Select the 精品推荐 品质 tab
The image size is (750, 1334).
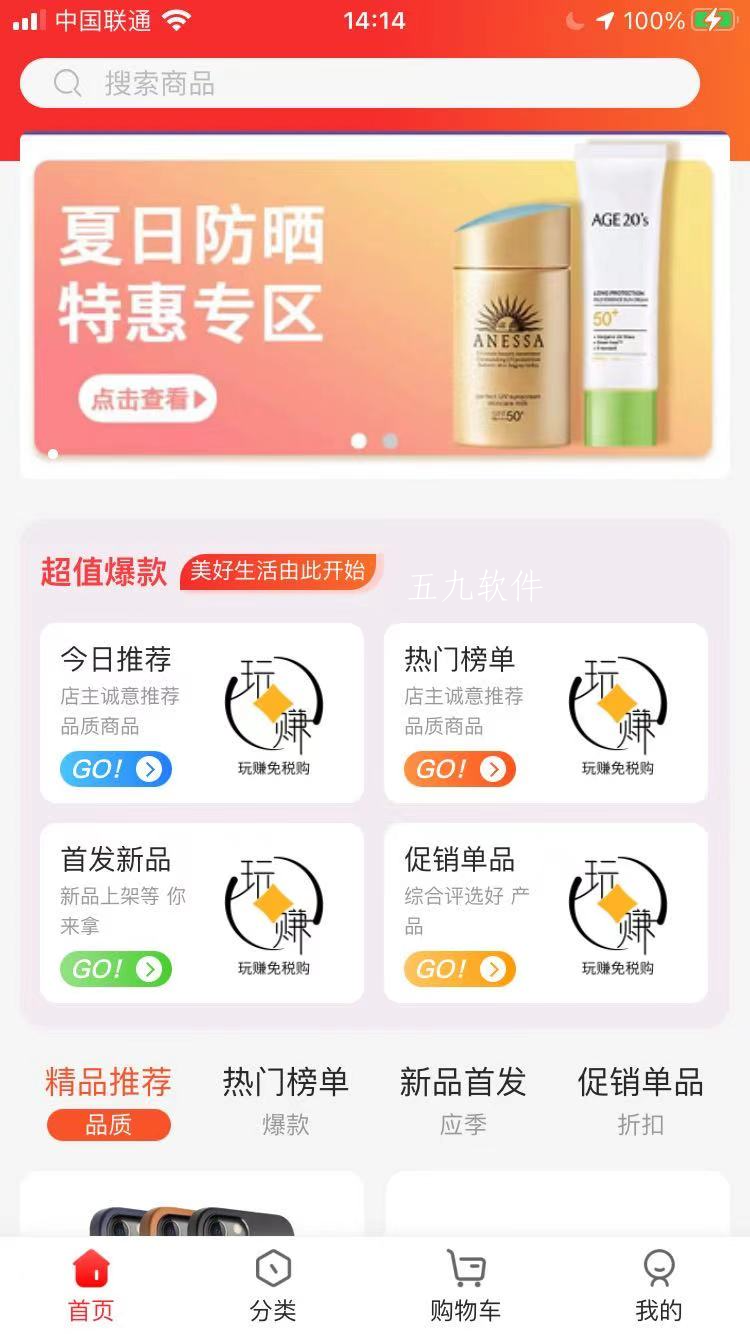(108, 1100)
